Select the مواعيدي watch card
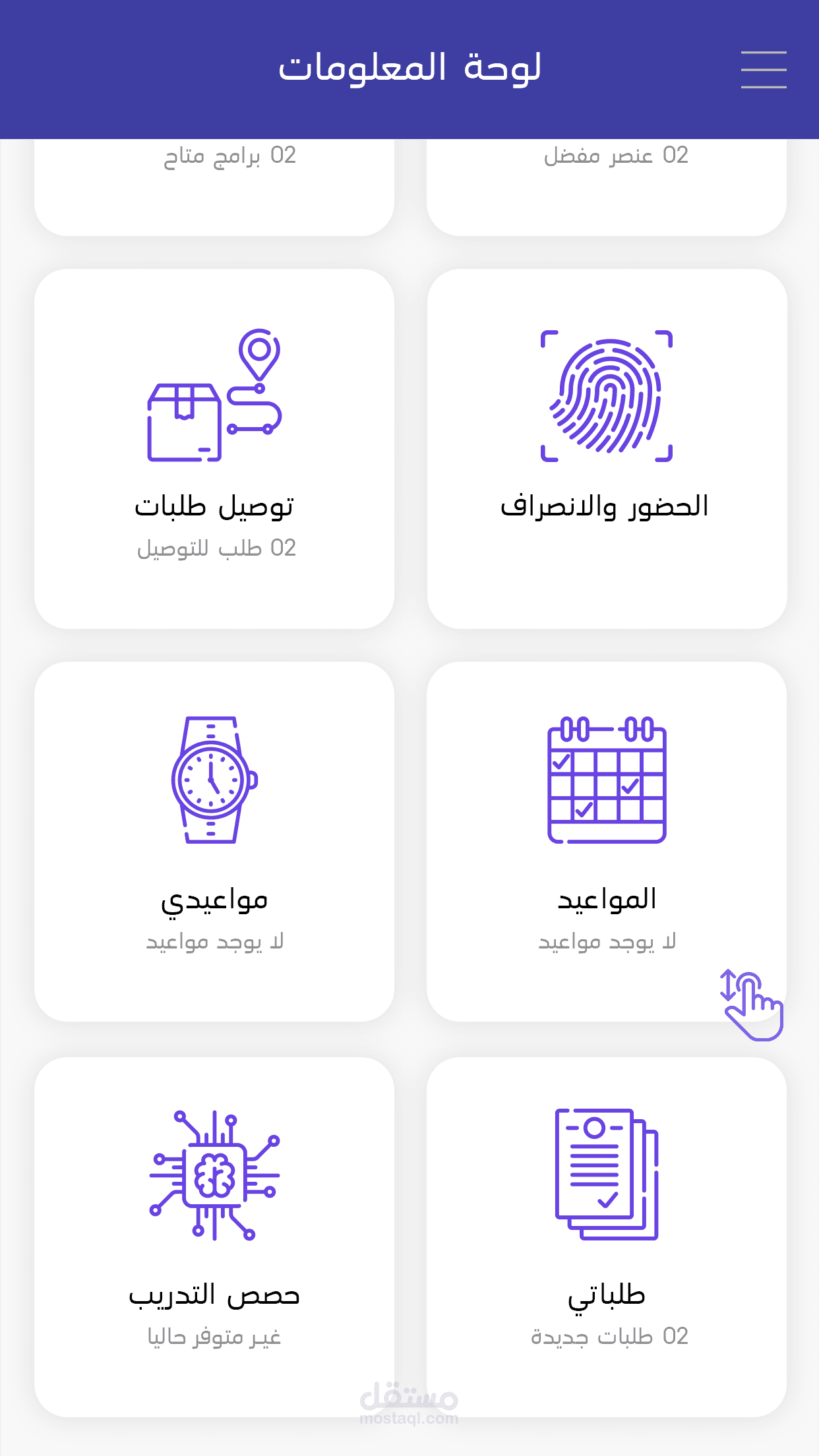819x1456 pixels. tap(214, 841)
